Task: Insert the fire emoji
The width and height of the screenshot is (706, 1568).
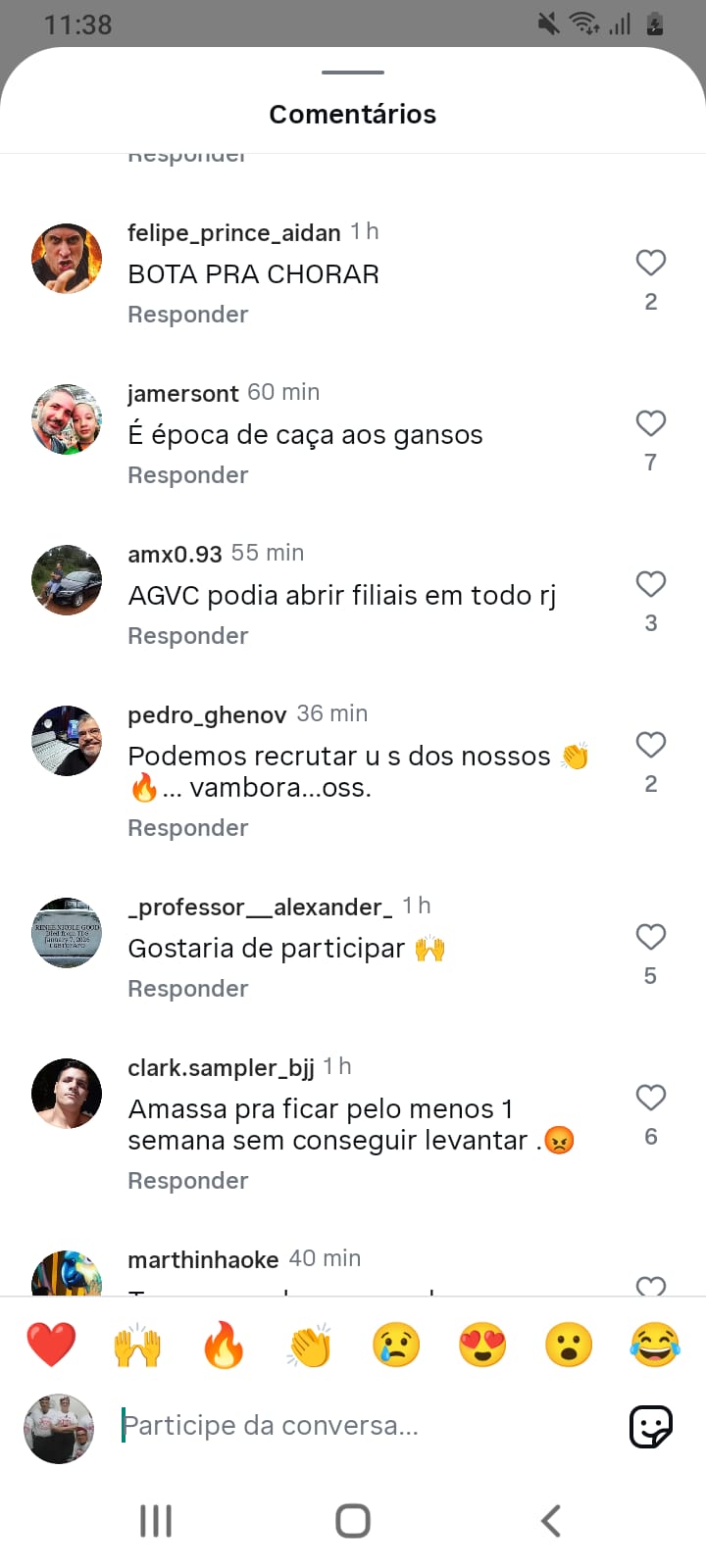Action: tap(224, 1344)
